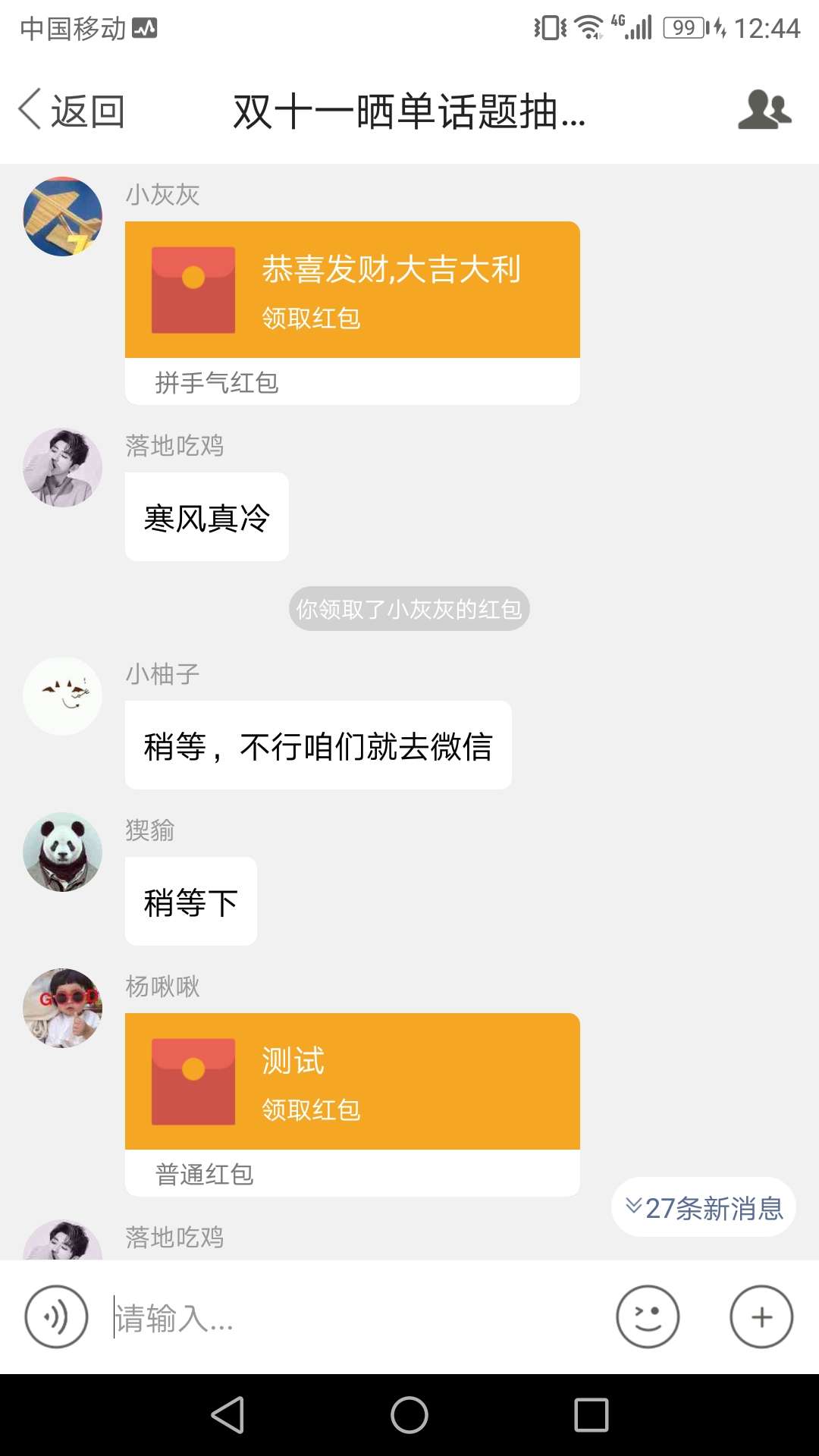Open the emoji picker
The image size is (819, 1456).
[648, 1316]
